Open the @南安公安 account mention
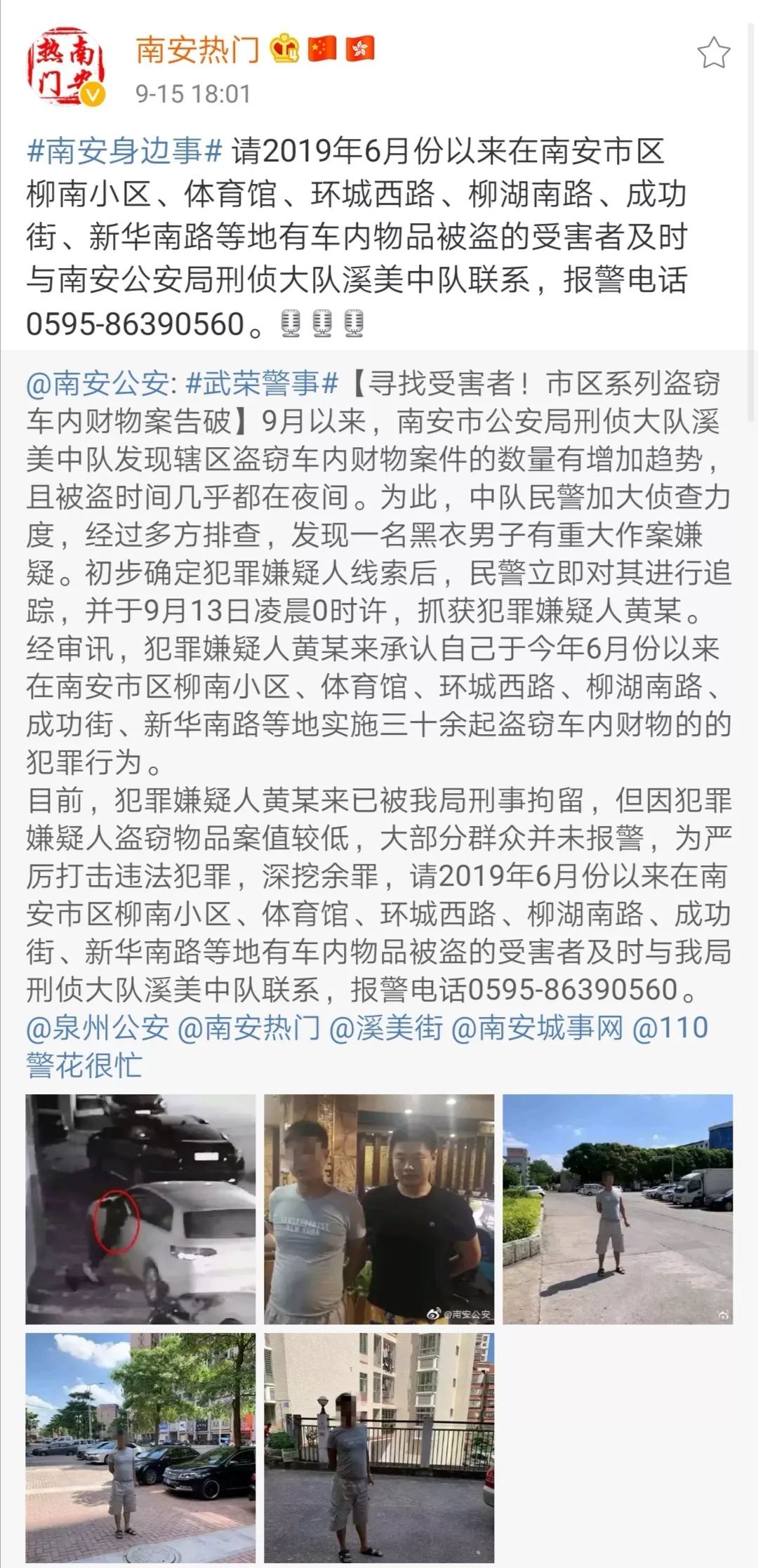This screenshot has height=1568, width=758. point(98,383)
